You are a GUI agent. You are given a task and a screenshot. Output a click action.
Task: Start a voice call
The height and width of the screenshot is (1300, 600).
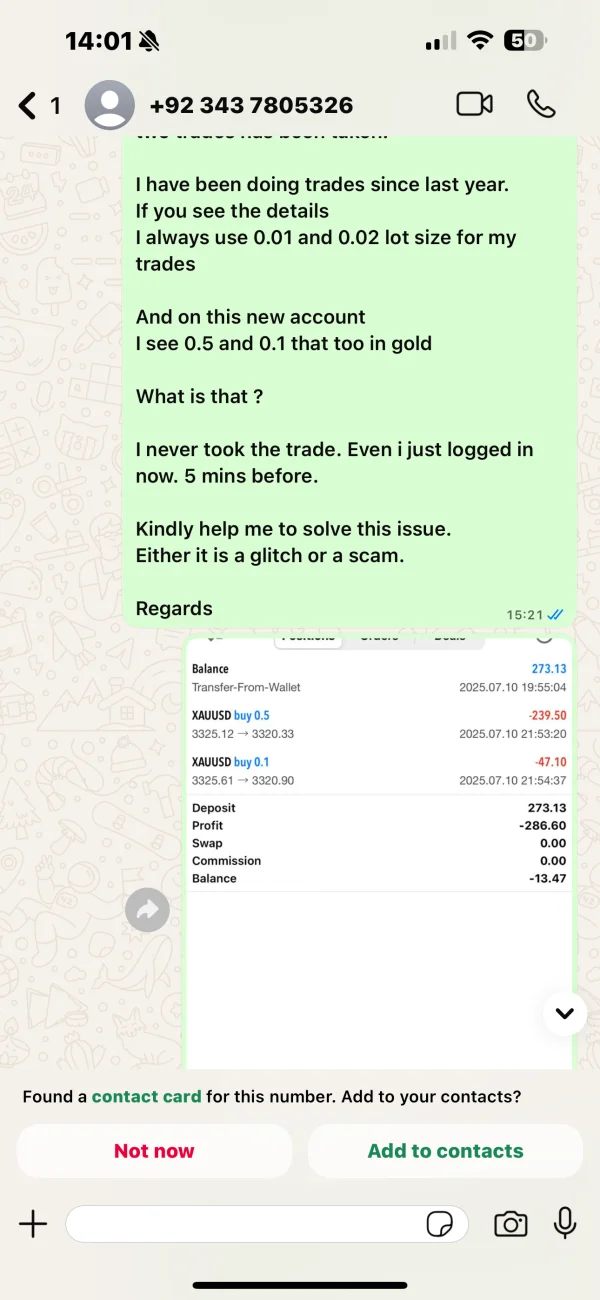click(541, 104)
